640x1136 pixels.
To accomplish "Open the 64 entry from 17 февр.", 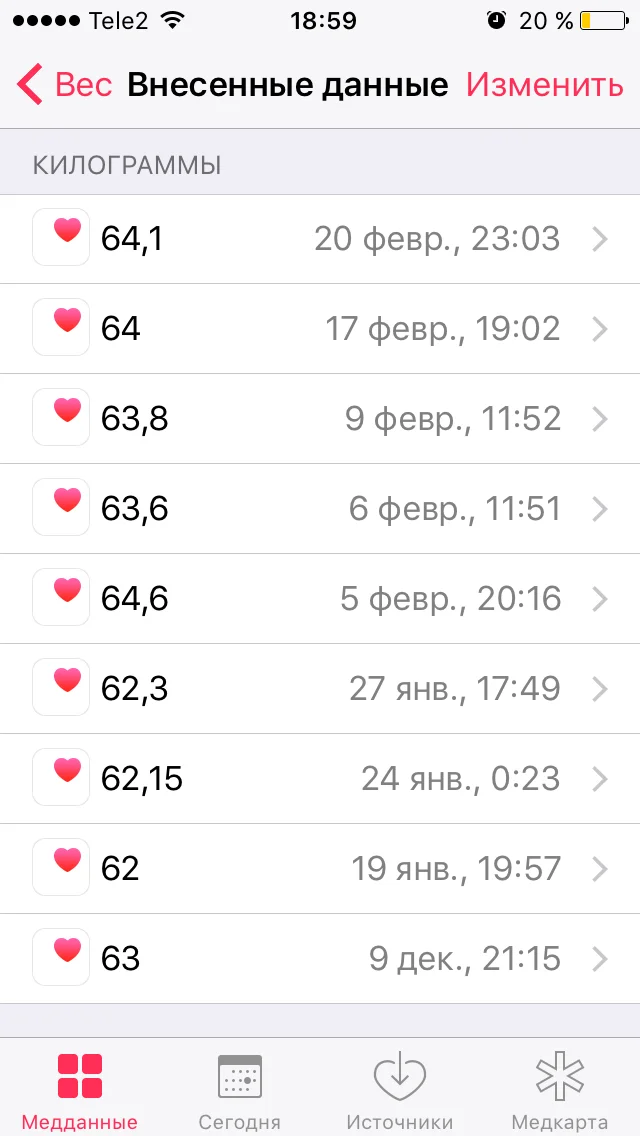I will tap(320, 329).
